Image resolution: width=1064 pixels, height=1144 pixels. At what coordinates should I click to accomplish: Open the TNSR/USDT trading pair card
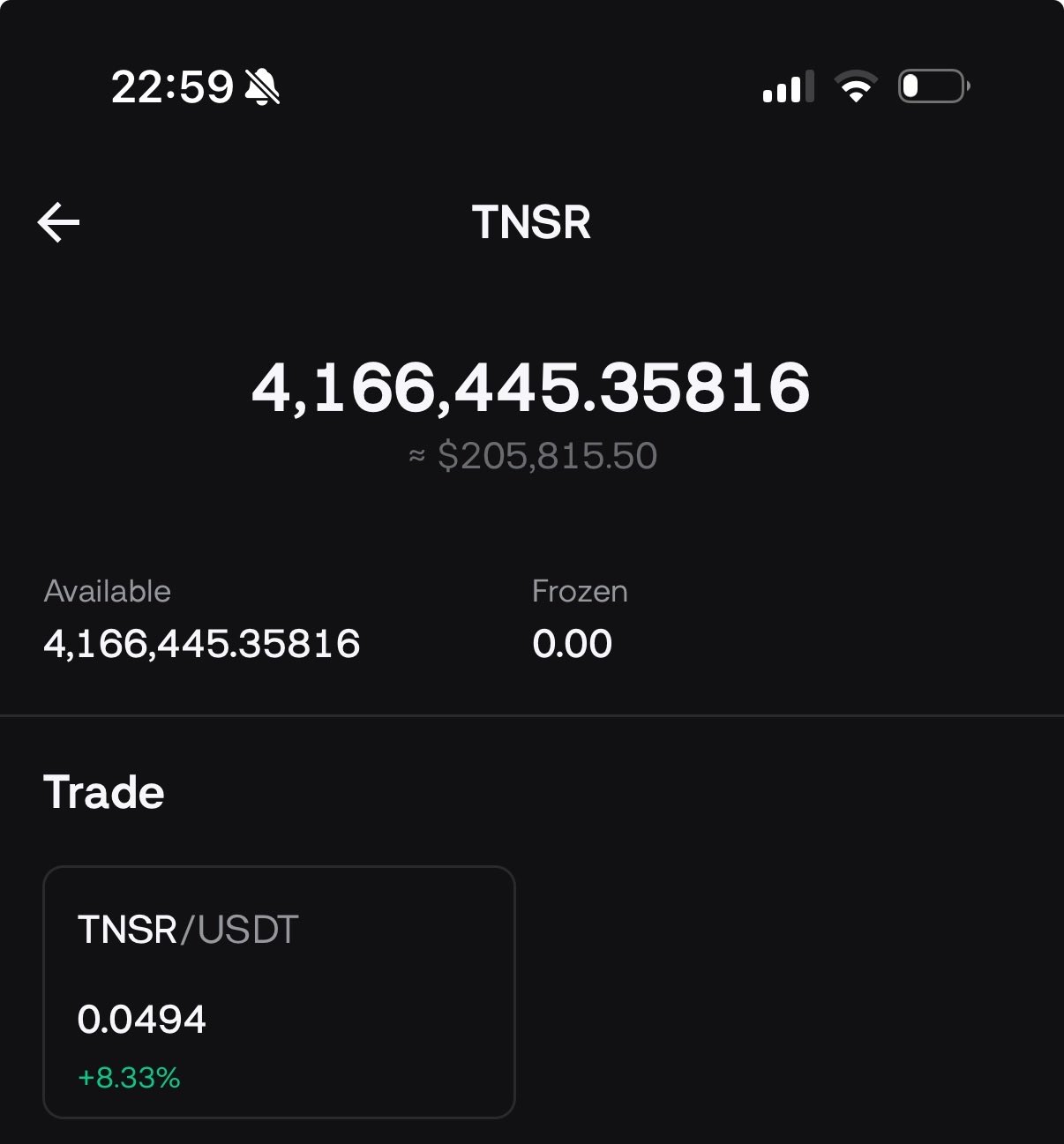click(x=279, y=991)
